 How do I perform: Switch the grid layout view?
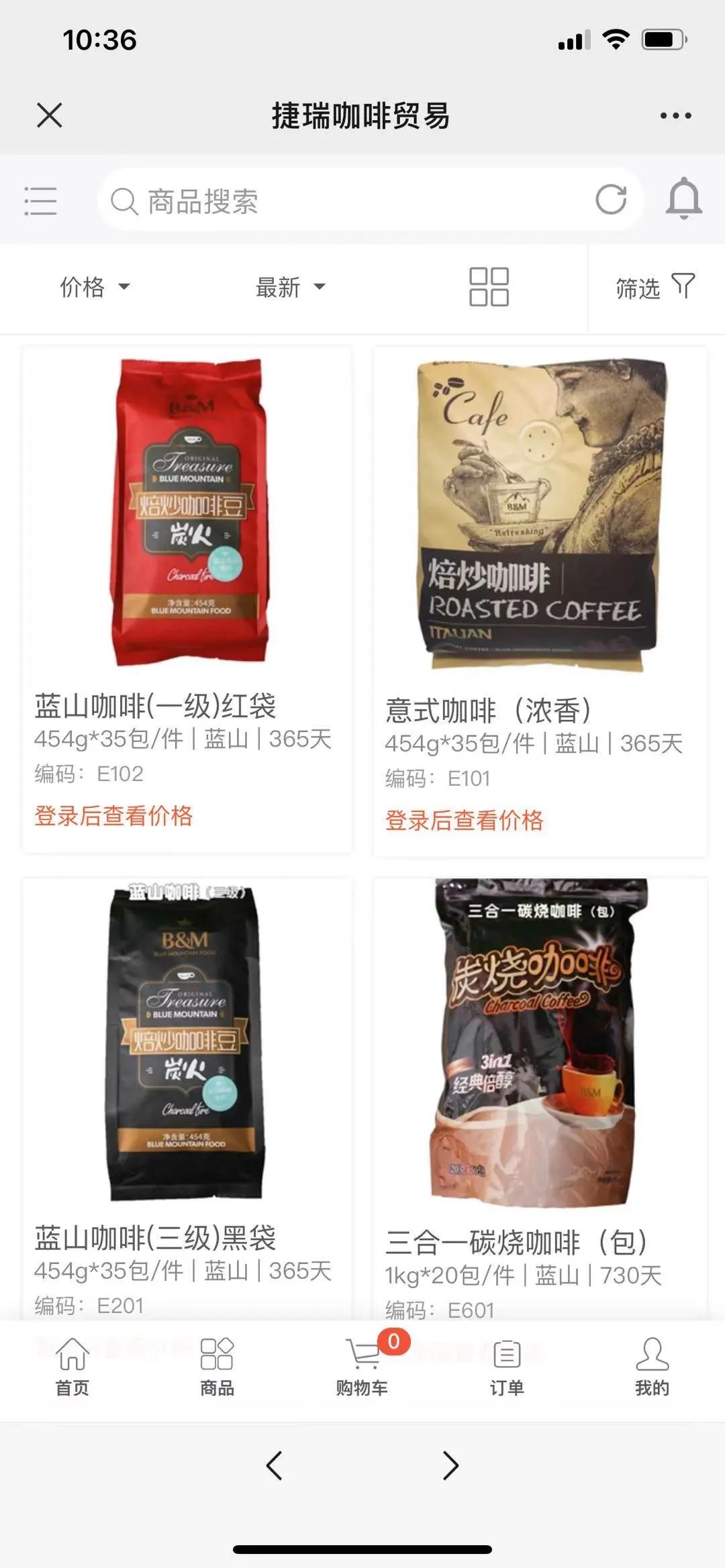[x=489, y=287]
